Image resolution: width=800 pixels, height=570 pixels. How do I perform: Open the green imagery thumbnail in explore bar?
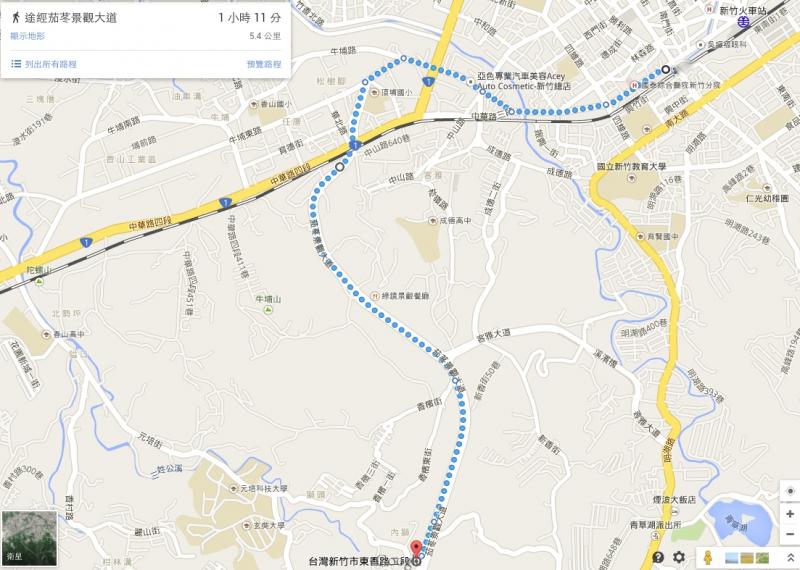tap(762, 558)
